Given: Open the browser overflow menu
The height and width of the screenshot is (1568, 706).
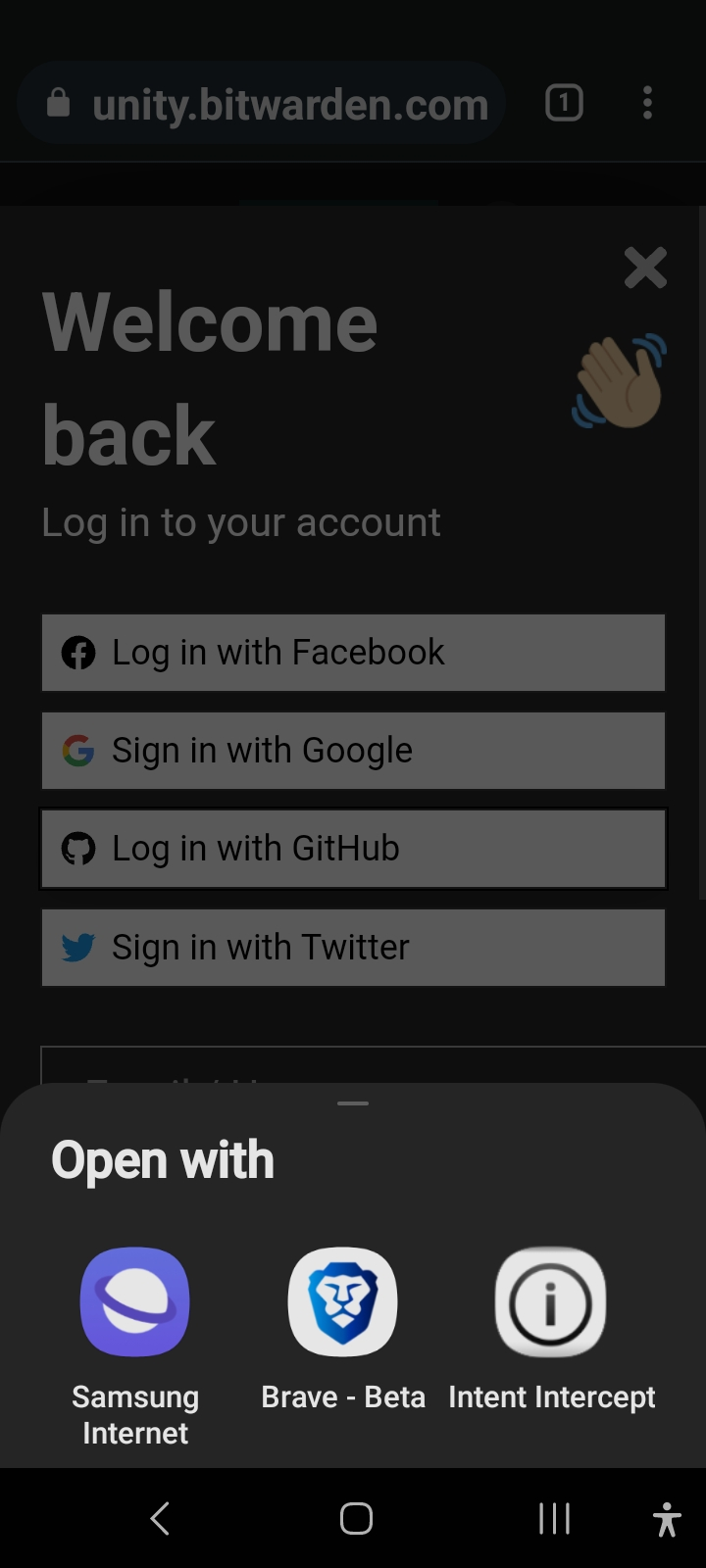Looking at the screenshot, I should point(647,103).
